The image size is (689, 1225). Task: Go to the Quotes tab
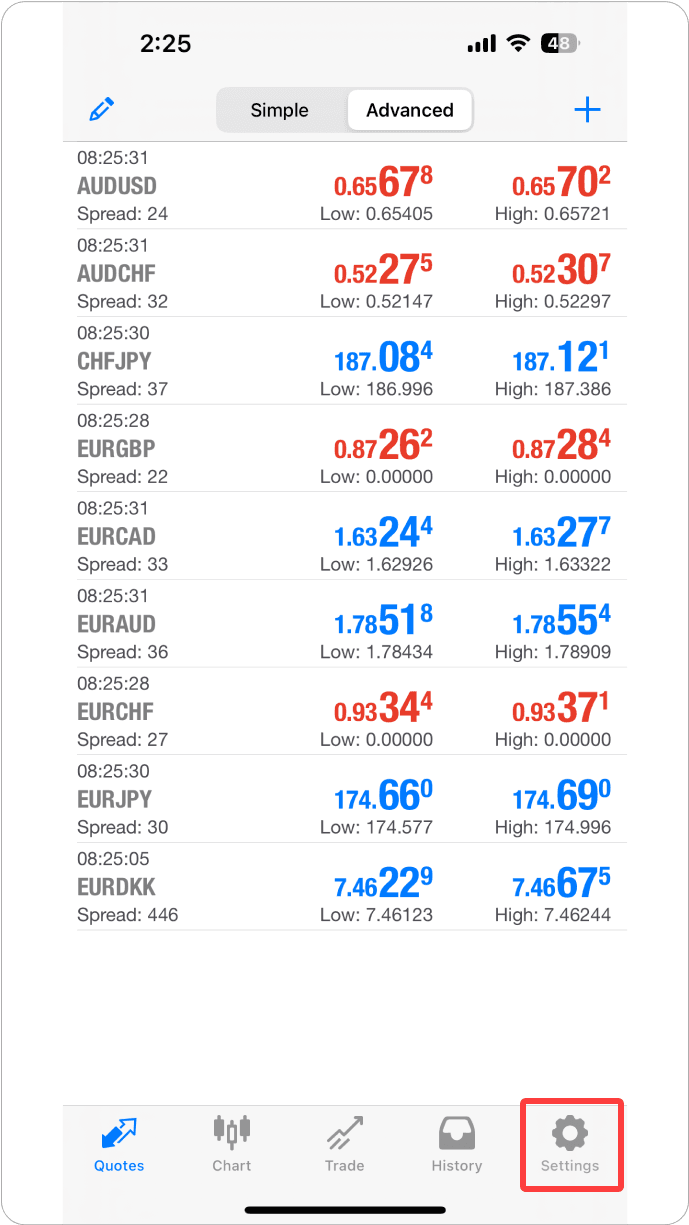click(x=119, y=1145)
